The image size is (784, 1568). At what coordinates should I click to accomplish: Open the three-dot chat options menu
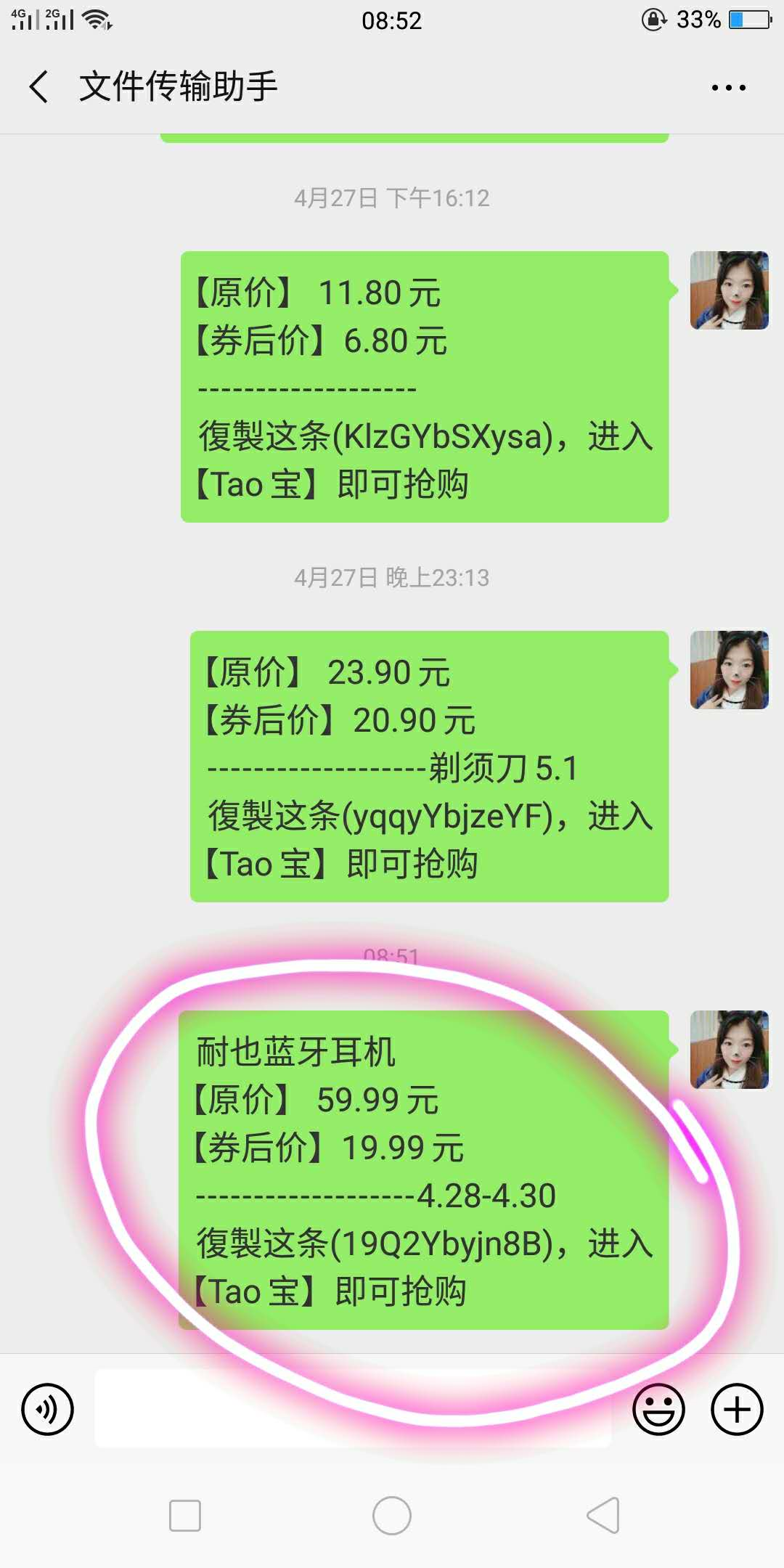pyautogui.click(x=728, y=88)
